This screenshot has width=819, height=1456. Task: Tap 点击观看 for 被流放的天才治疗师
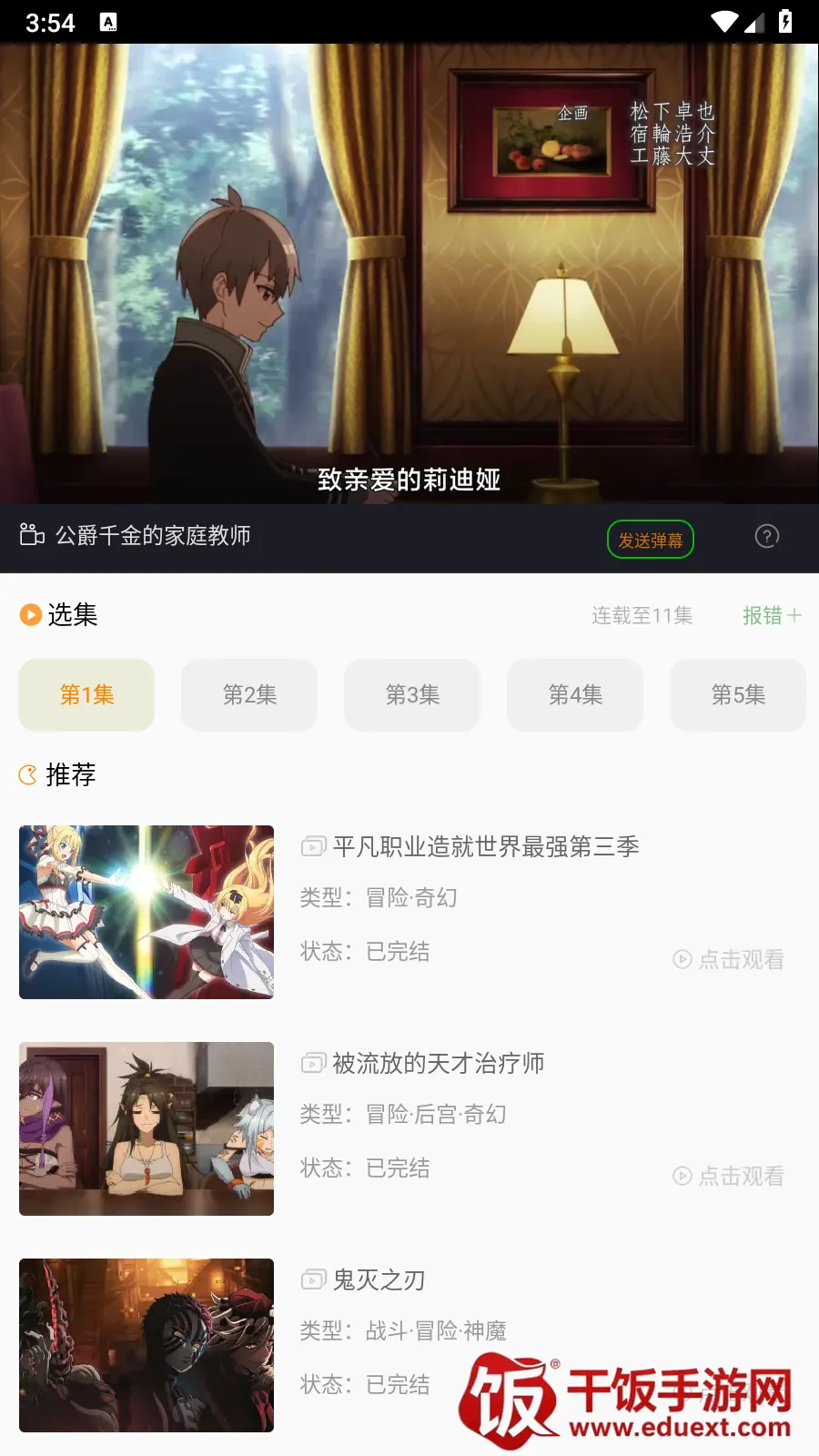pos(729,1176)
